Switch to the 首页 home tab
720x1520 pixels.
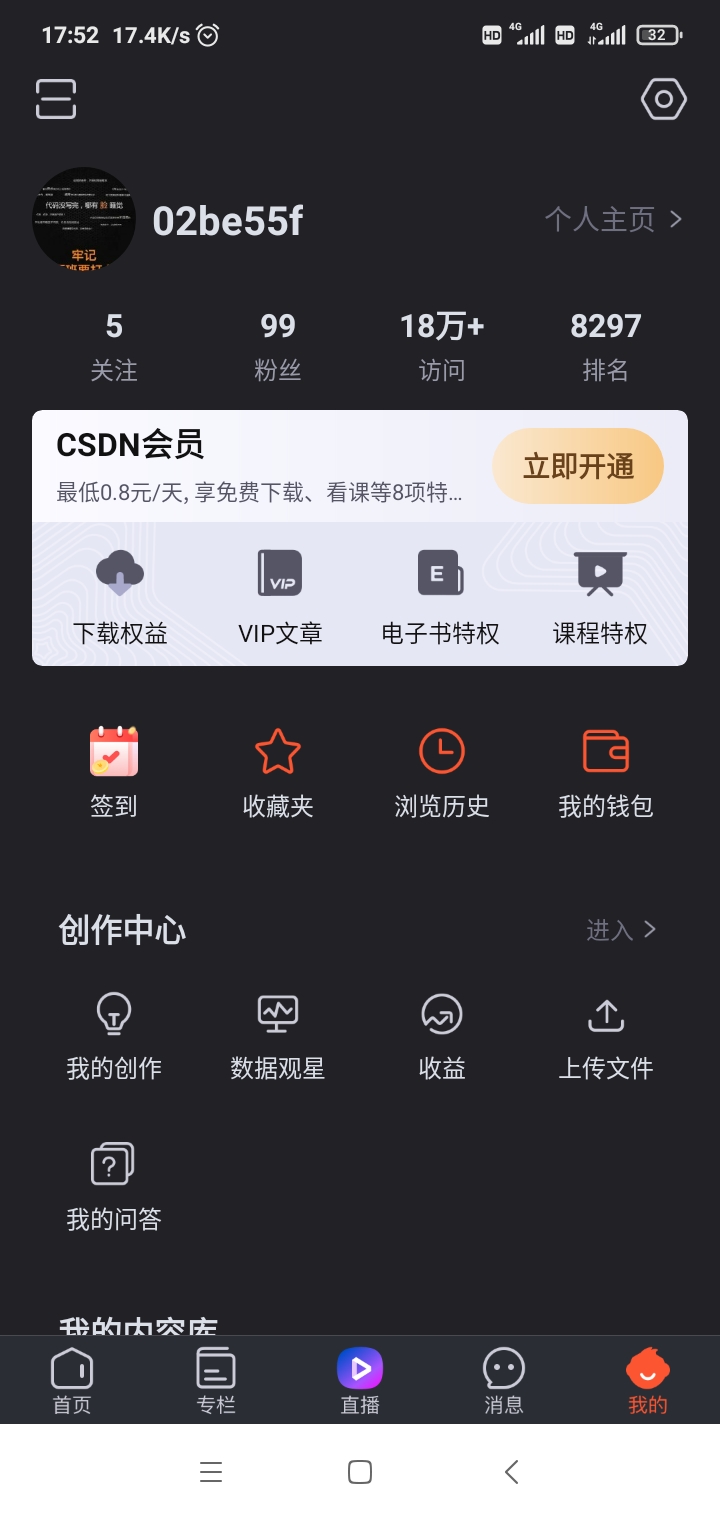(72, 1381)
